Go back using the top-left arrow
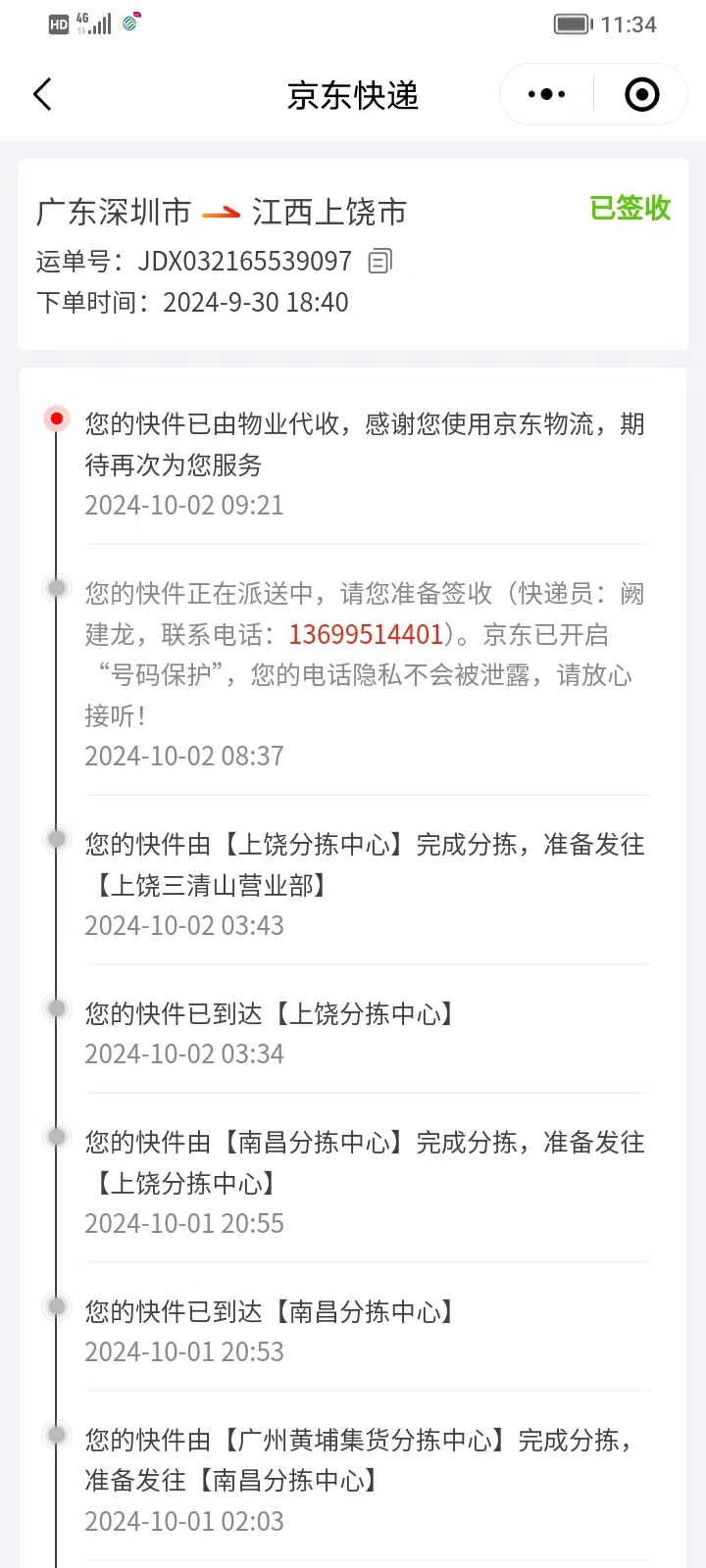Viewport: 706px width, 1568px height. (x=42, y=95)
